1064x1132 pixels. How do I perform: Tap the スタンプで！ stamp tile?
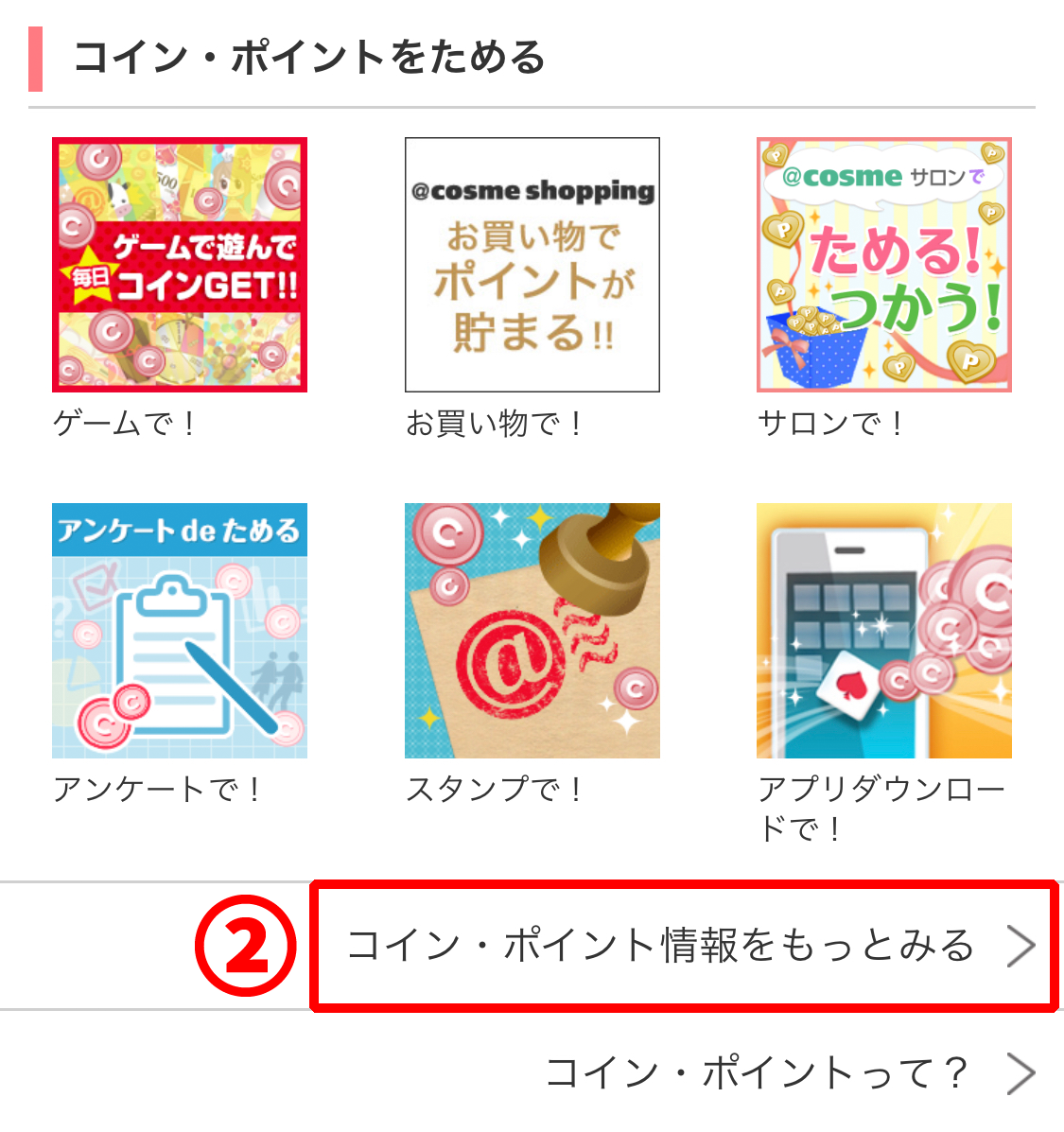[x=532, y=631]
